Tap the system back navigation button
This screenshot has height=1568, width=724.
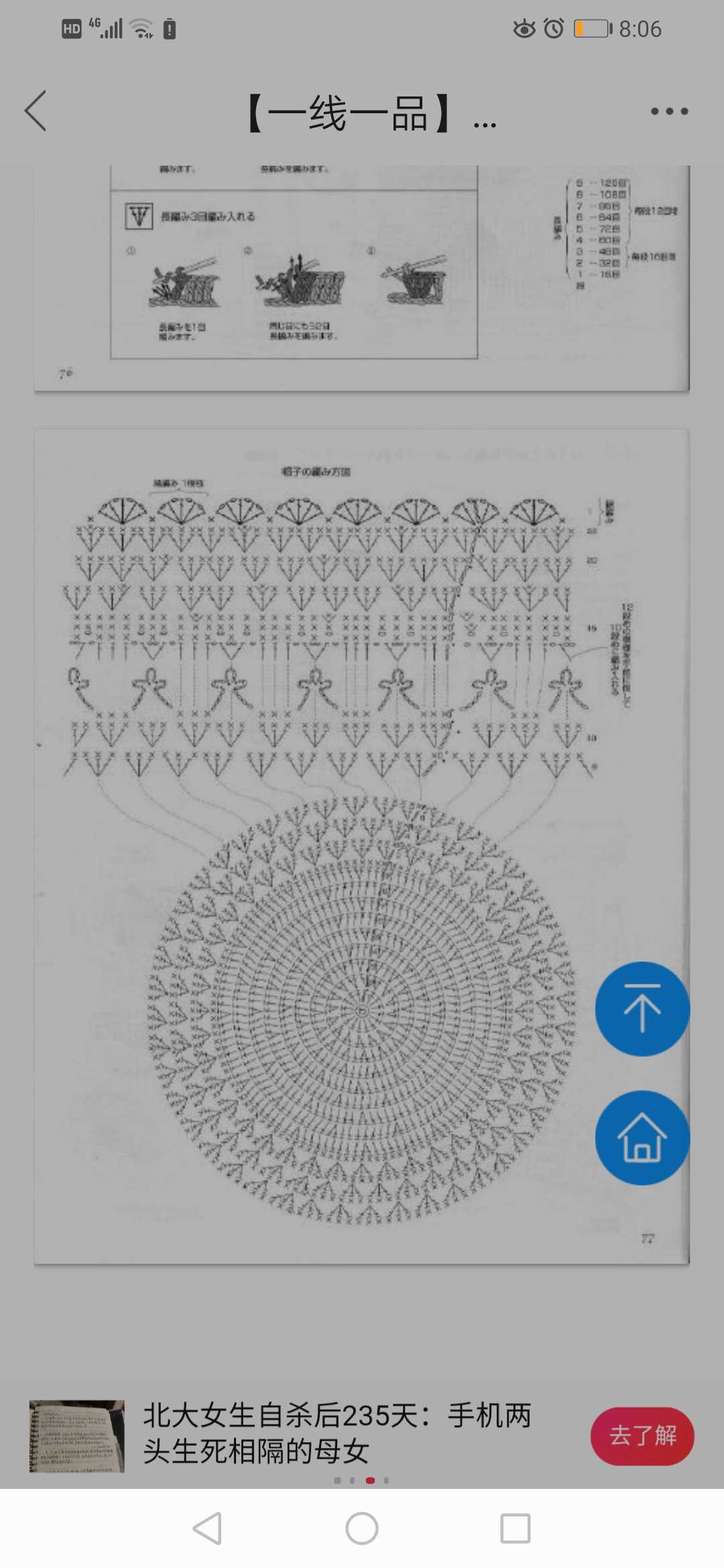[208, 1528]
